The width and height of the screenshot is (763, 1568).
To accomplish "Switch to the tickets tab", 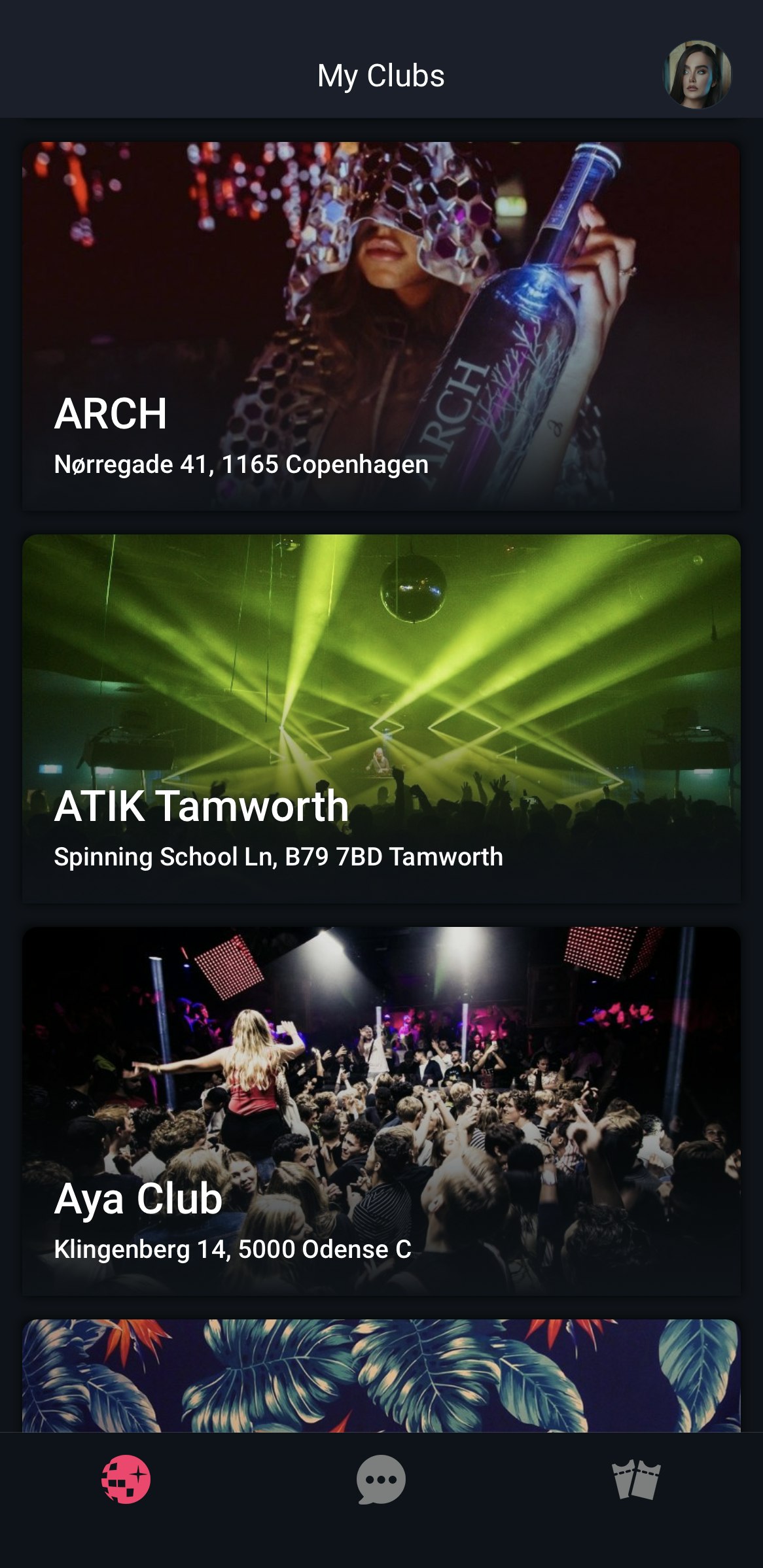I will pos(636,1480).
